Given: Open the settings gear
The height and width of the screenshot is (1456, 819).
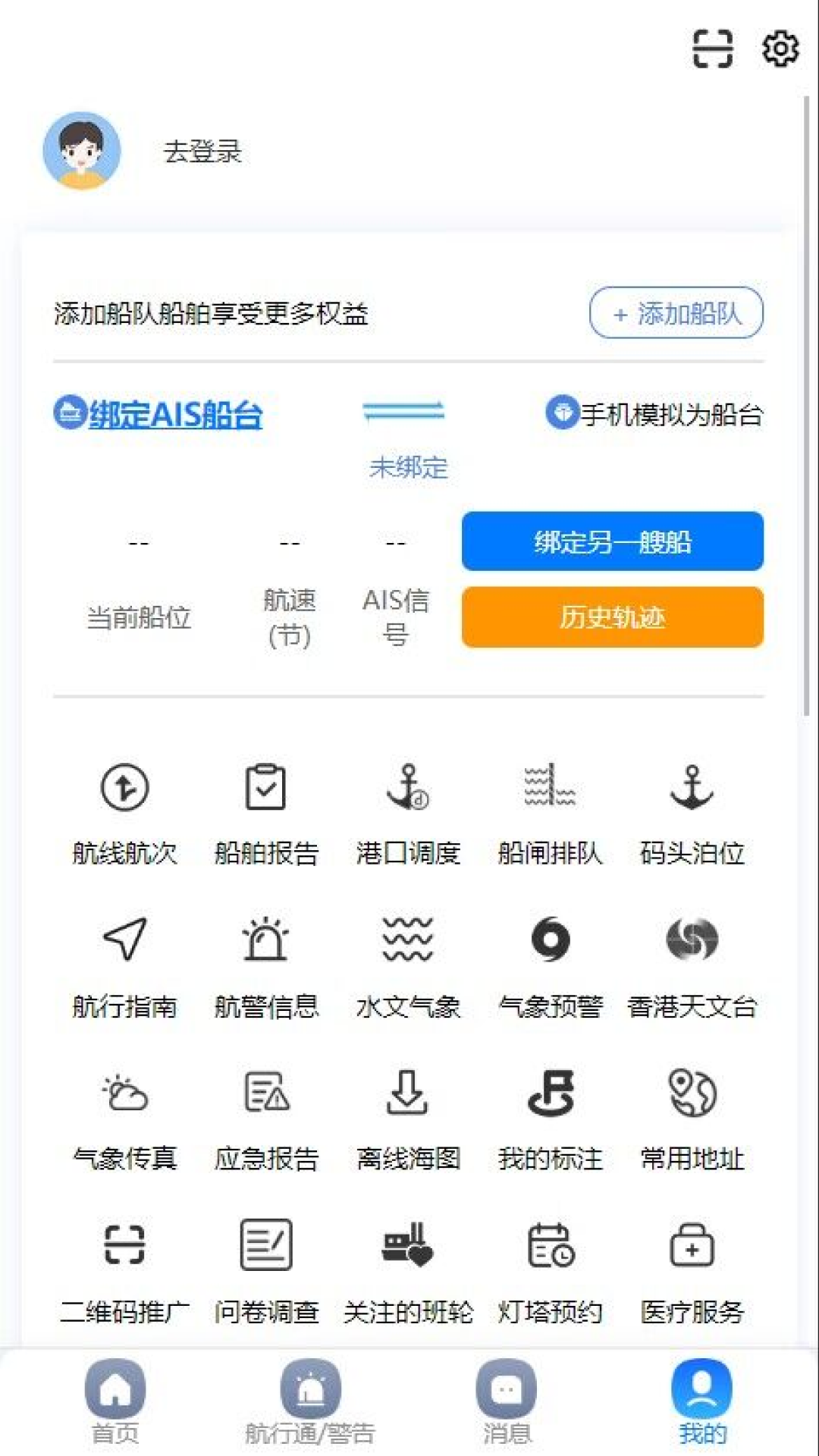Looking at the screenshot, I should coord(780,49).
